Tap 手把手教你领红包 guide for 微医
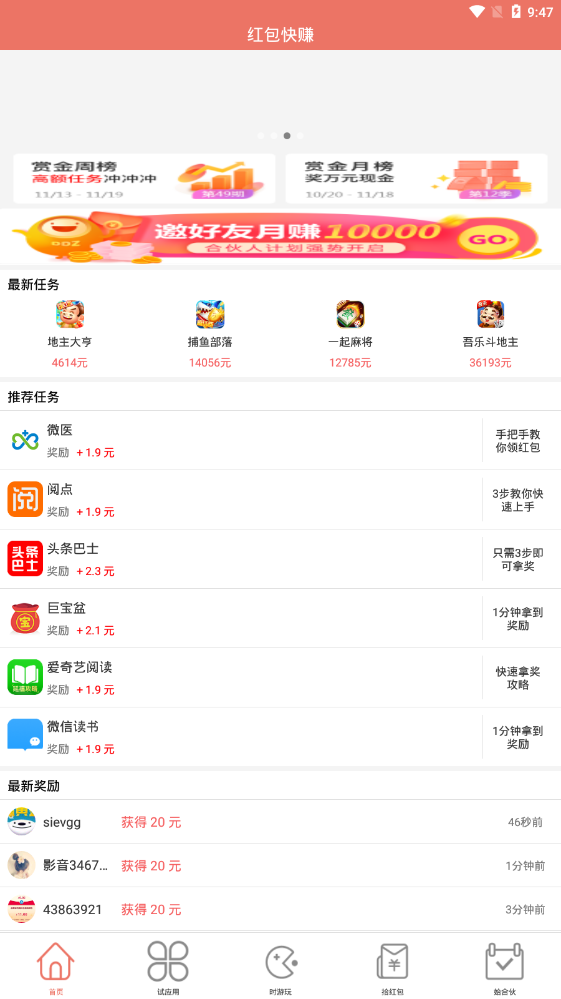Screen dimensions: 561x999 (518, 440)
